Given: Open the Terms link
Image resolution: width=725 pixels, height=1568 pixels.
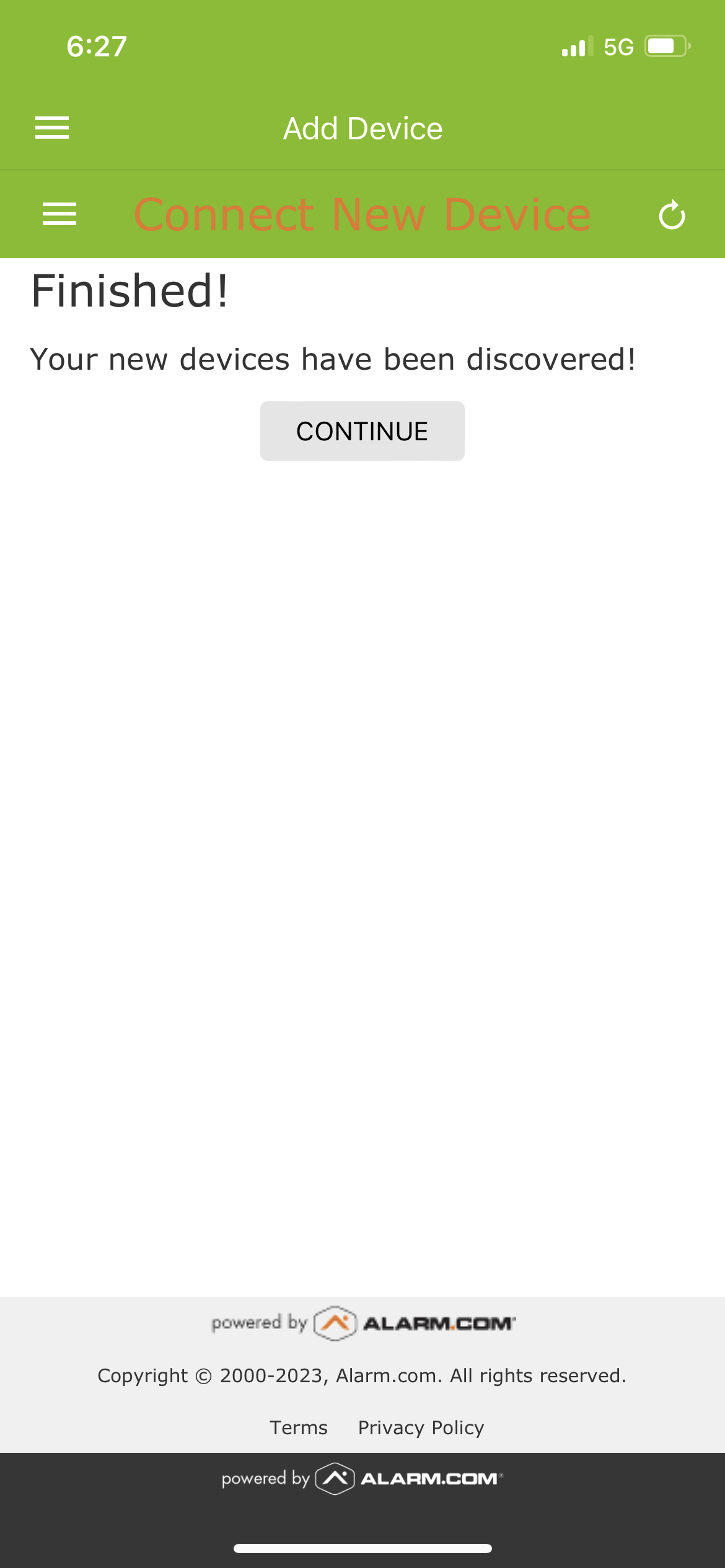Looking at the screenshot, I should [299, 1427].
